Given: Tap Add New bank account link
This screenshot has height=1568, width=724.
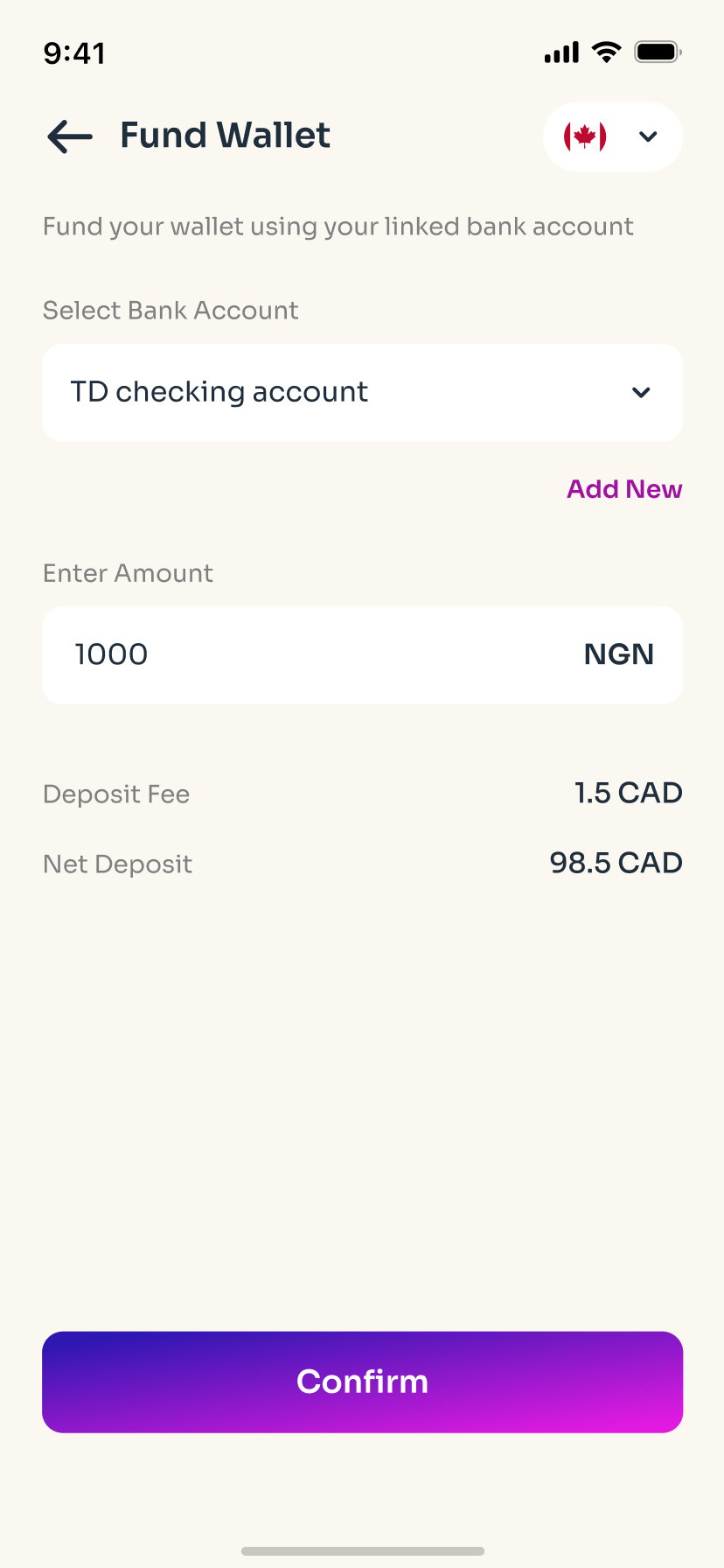Looking at the screenshot, I should pyautogui.click(x=624, y=489).
